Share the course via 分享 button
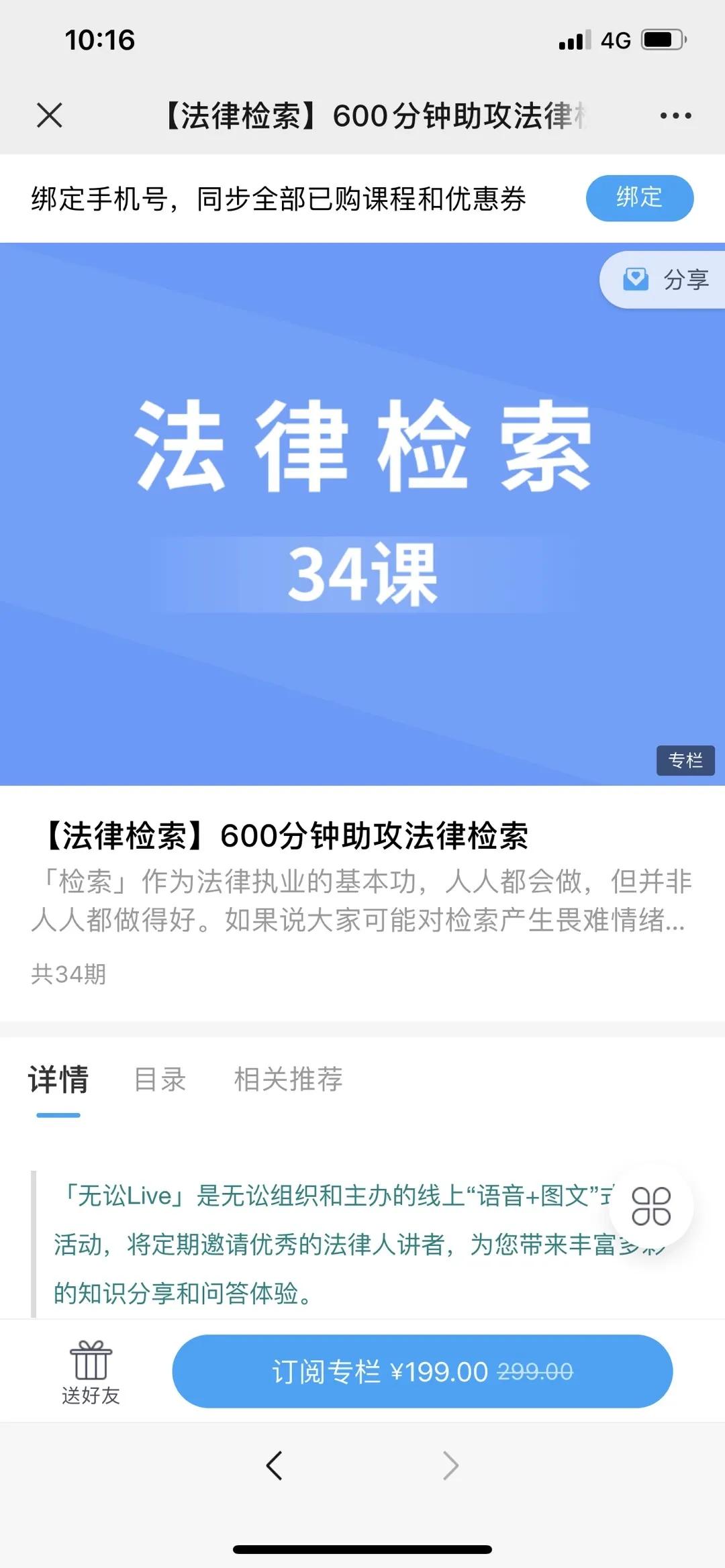725x1568 pixels. (665, 280)
